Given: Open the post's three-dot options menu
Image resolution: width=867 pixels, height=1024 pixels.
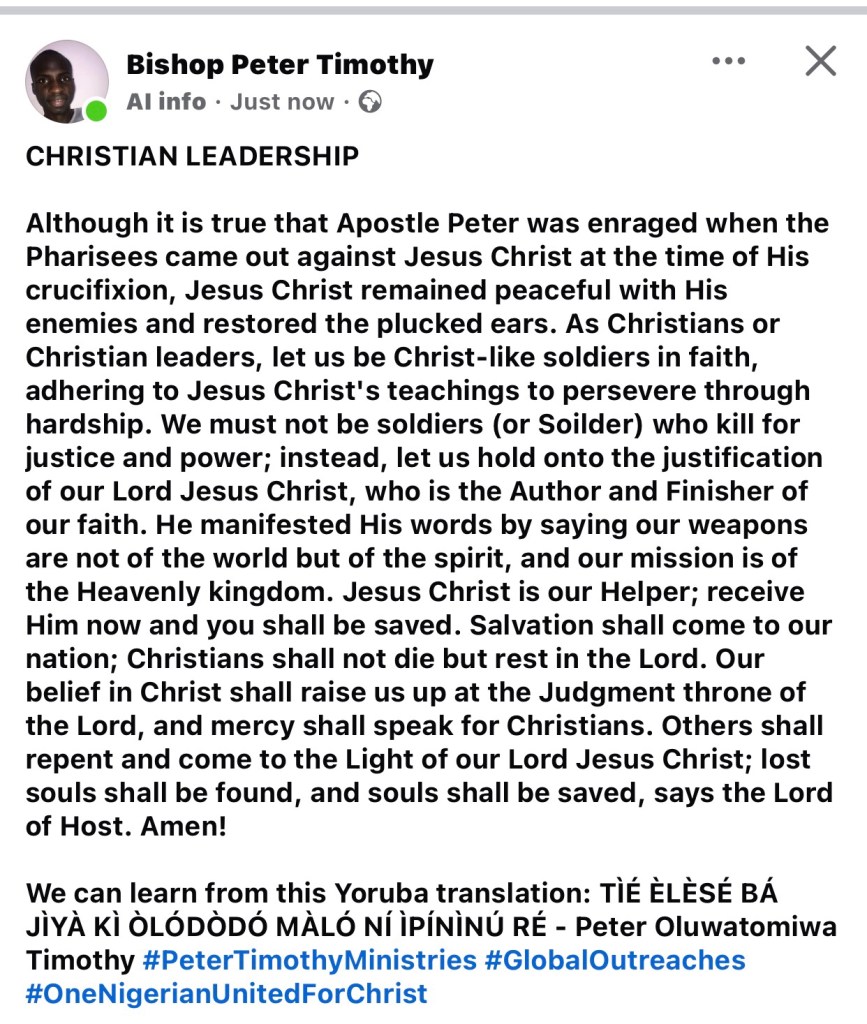Looking at the screenshot, I should (x=729, y=62).
